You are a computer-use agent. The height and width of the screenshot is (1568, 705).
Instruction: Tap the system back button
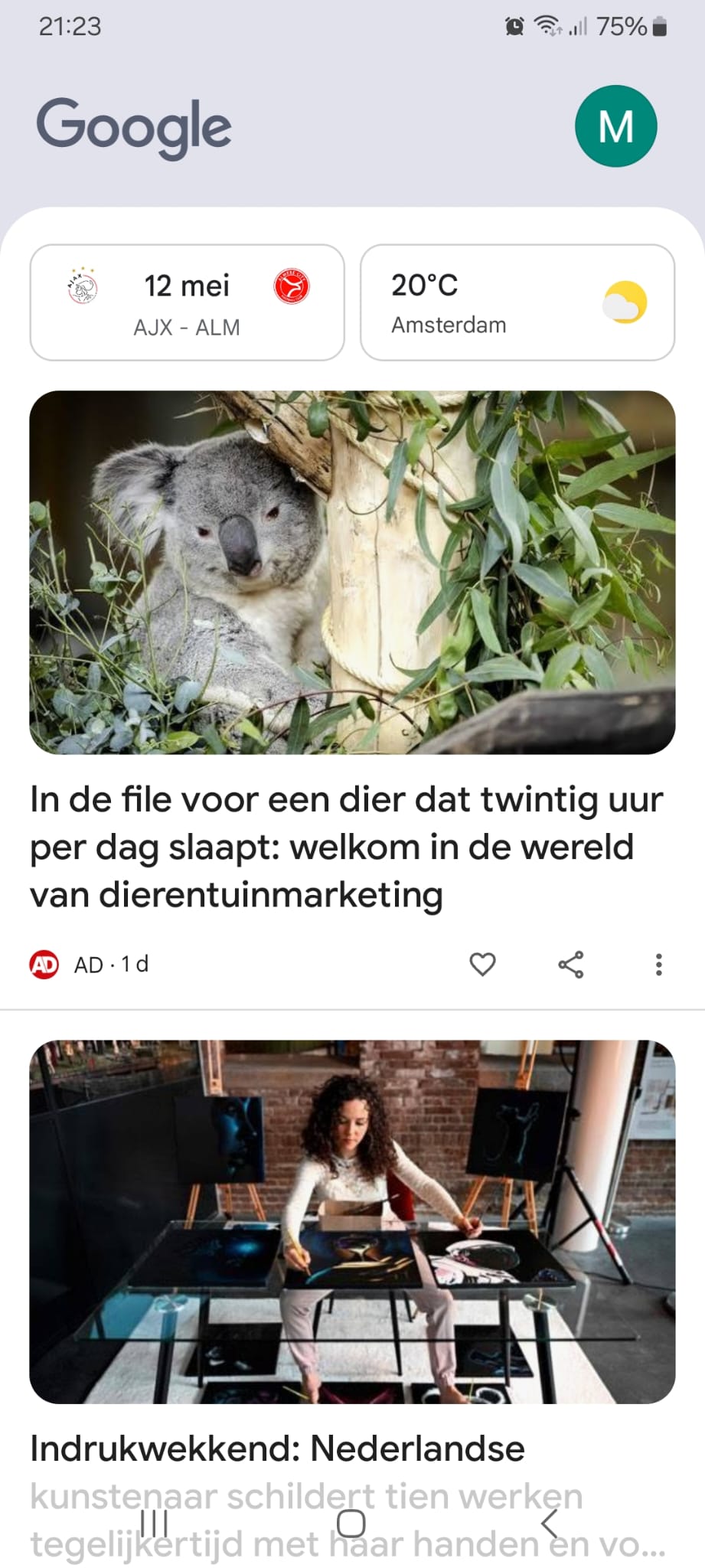click(550, 1524)
